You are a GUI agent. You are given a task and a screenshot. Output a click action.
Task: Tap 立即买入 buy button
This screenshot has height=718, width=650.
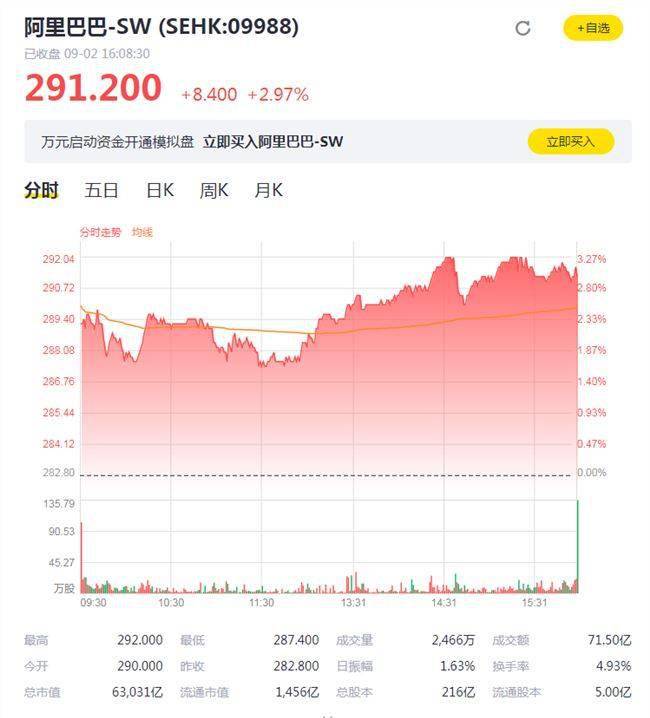coord(570,142)
